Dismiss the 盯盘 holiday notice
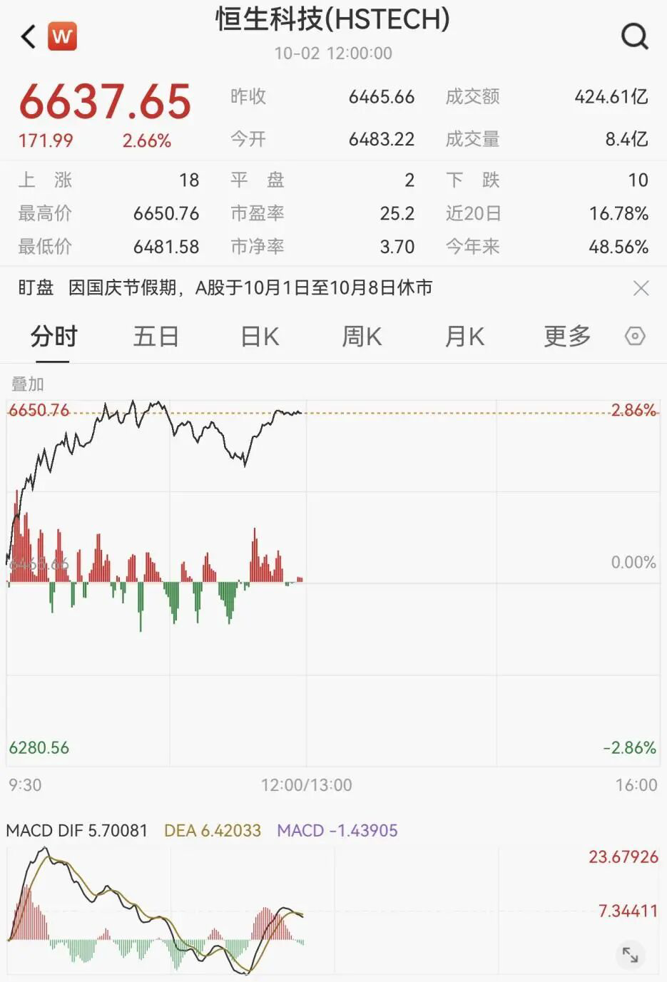 point(641,289)
